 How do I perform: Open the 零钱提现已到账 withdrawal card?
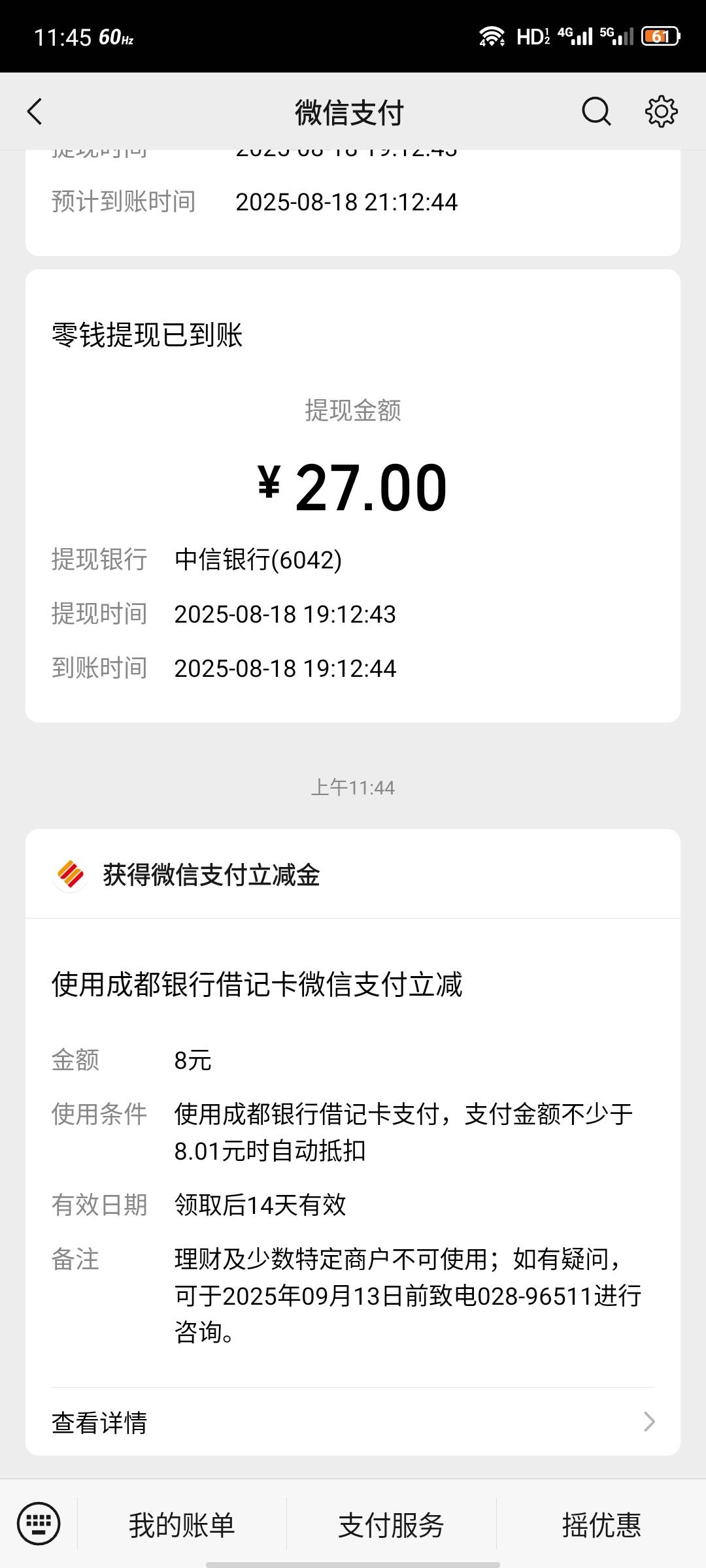pos(353,496)
